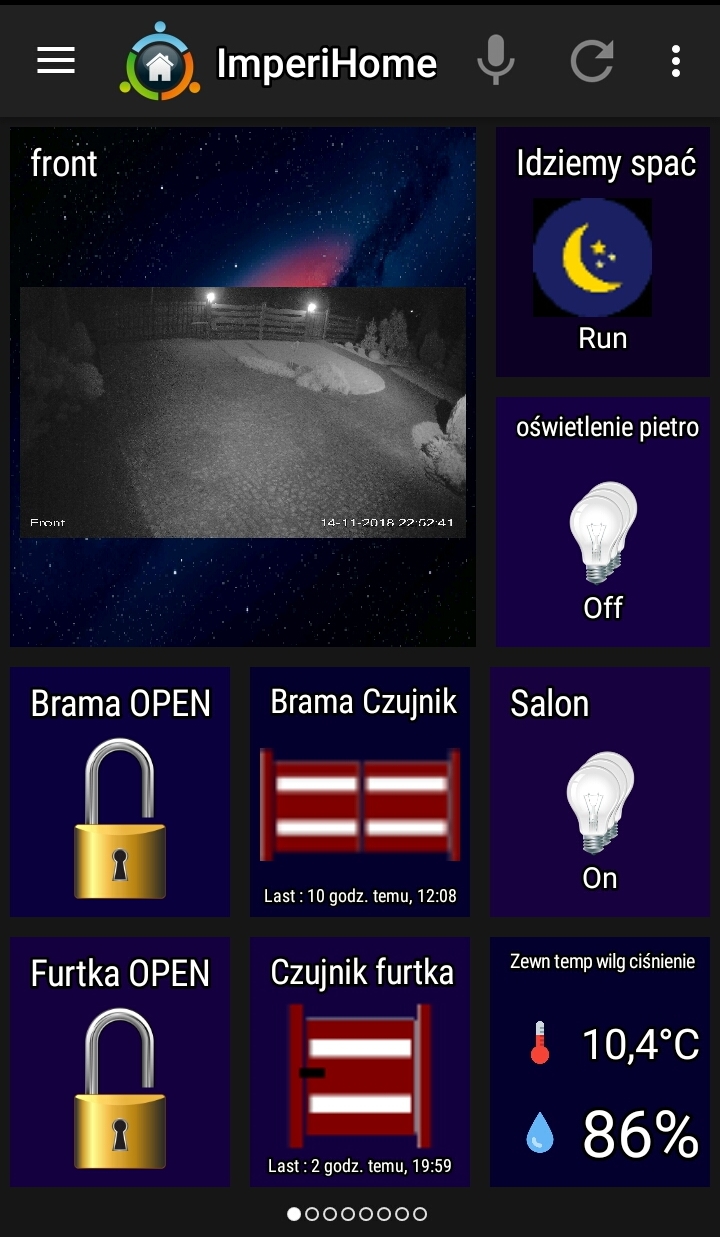720x1237 pixels.
Task: Toggle the Salon lights
Action: tap(600, 792)
